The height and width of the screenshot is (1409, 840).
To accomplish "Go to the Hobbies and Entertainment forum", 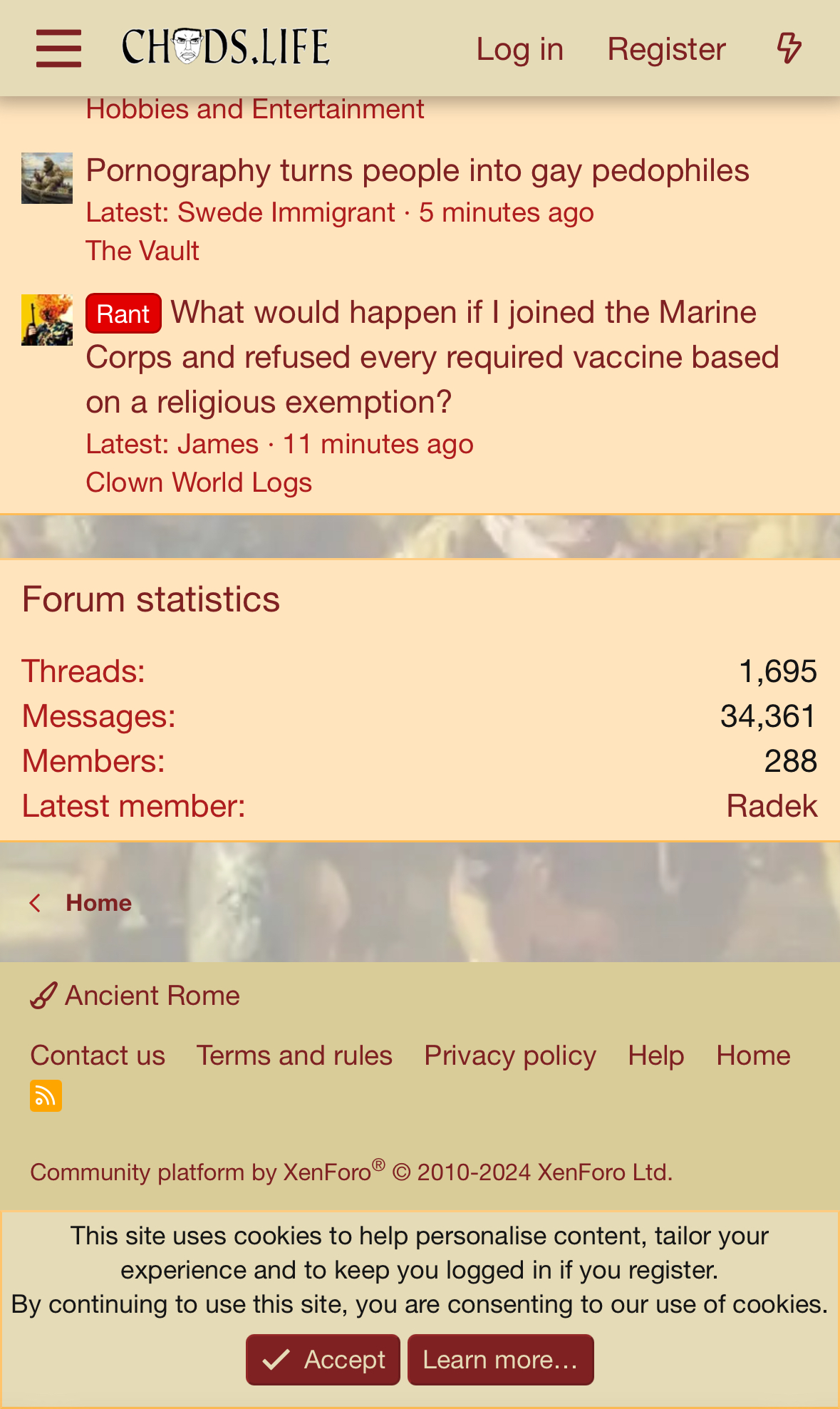I will click(x=255, y=109).
